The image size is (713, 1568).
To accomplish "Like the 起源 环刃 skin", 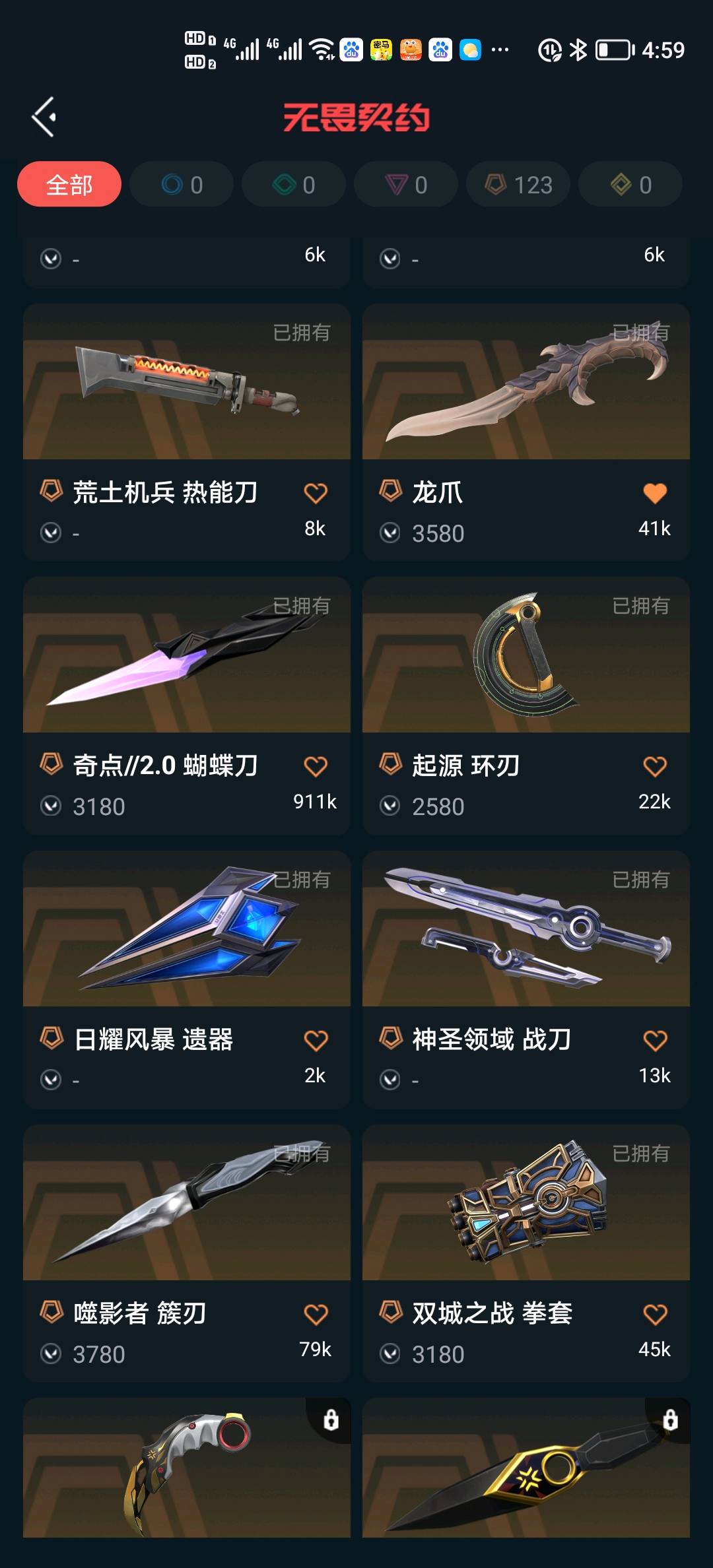I will pyautogui.click(x=655, y=766).
